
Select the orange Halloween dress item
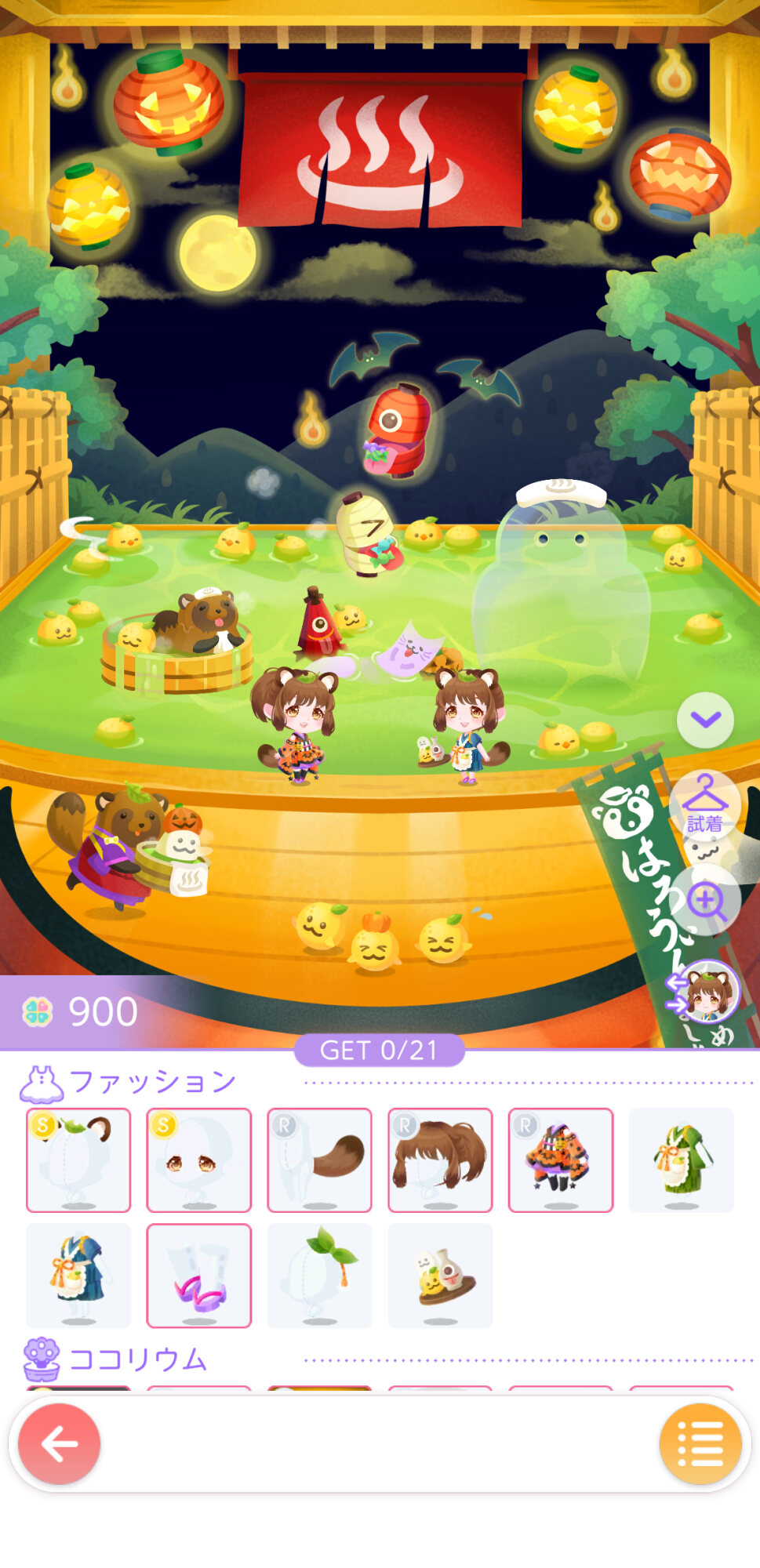coord(561,1160)
